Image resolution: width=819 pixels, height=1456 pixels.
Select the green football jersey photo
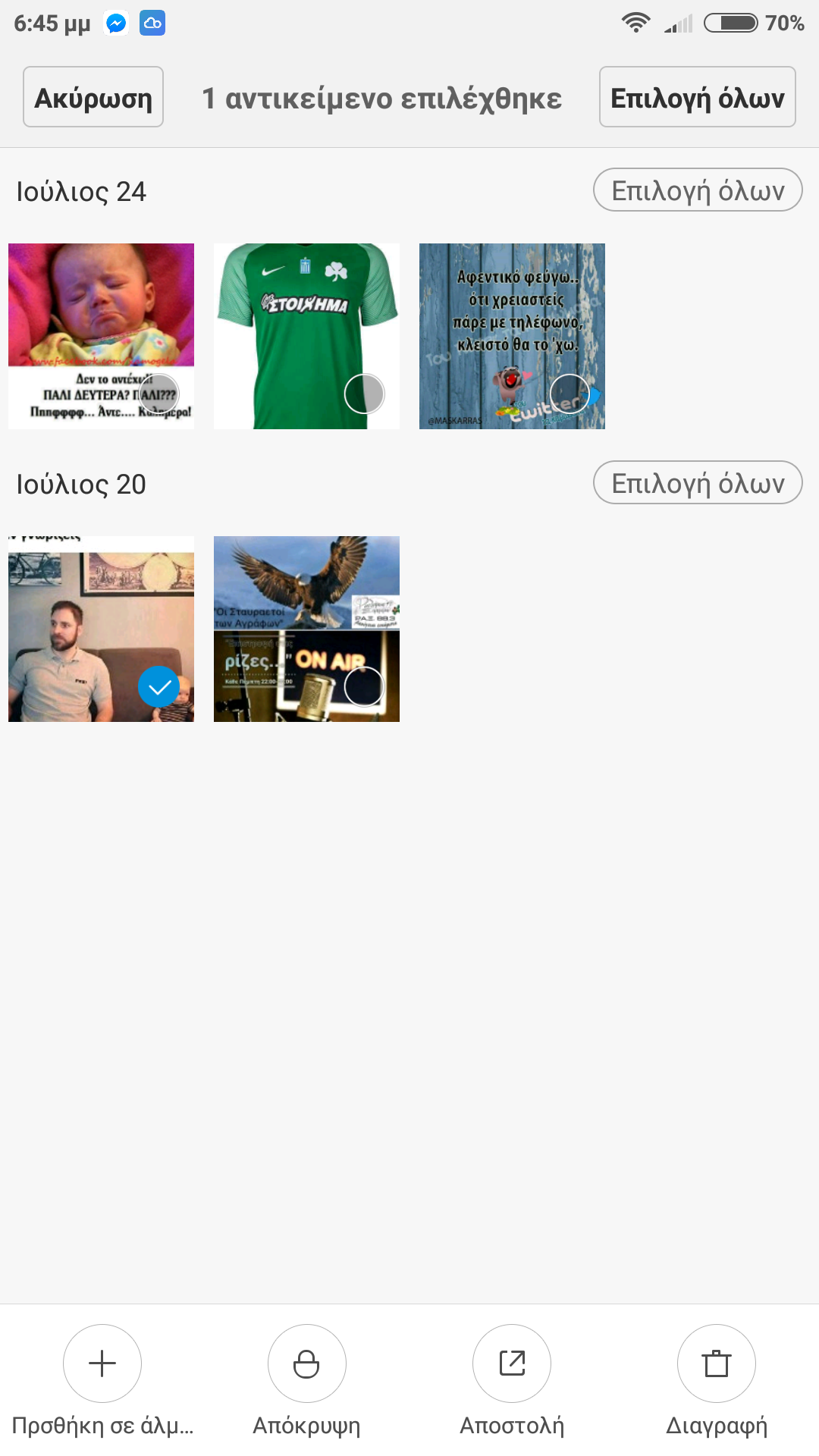tap(306, 336)
